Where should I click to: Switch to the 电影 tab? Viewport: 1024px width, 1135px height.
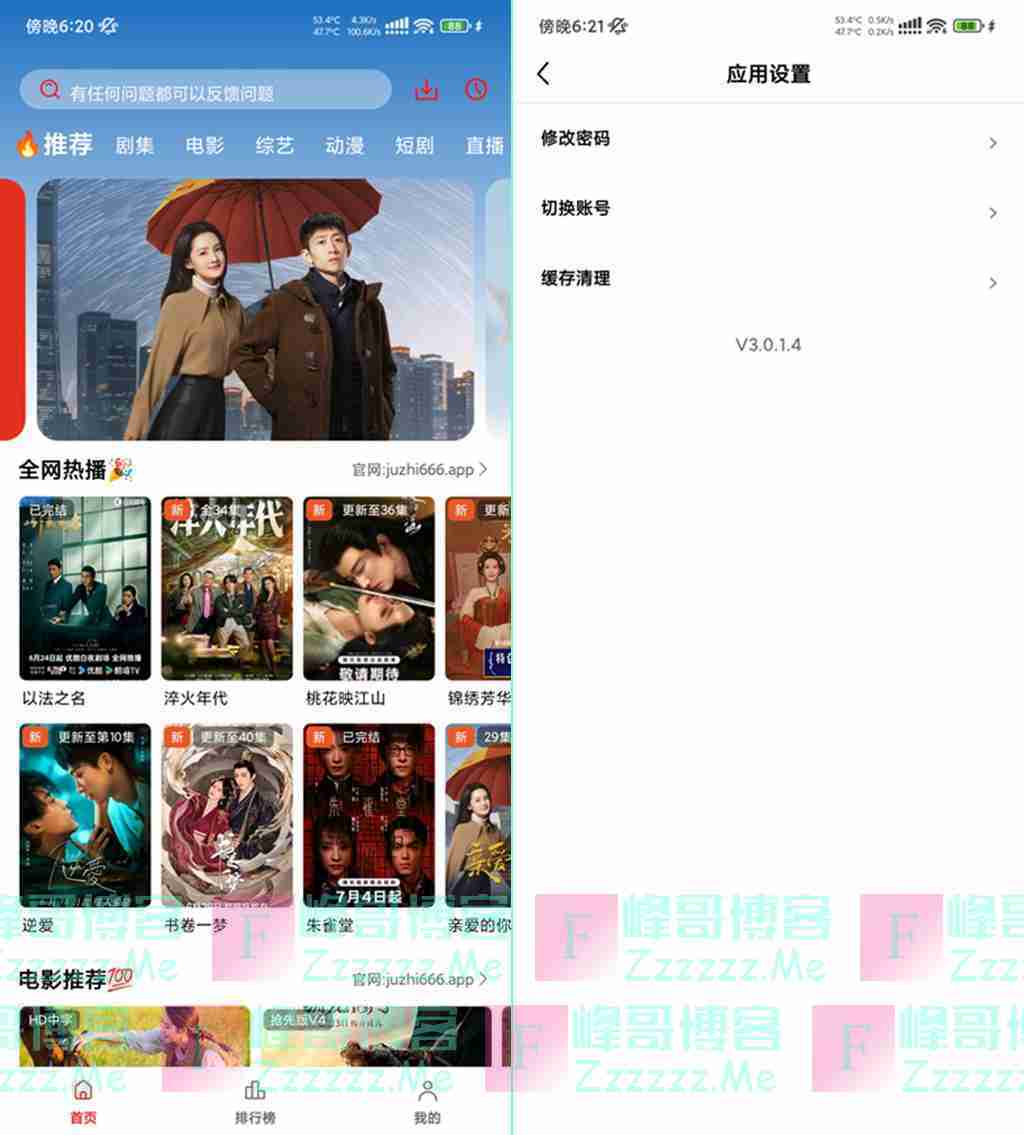tap(205, 146)
